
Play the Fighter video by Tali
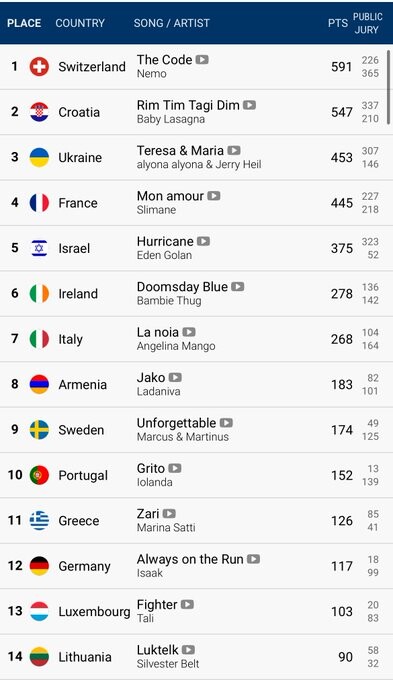click(187, 605)
